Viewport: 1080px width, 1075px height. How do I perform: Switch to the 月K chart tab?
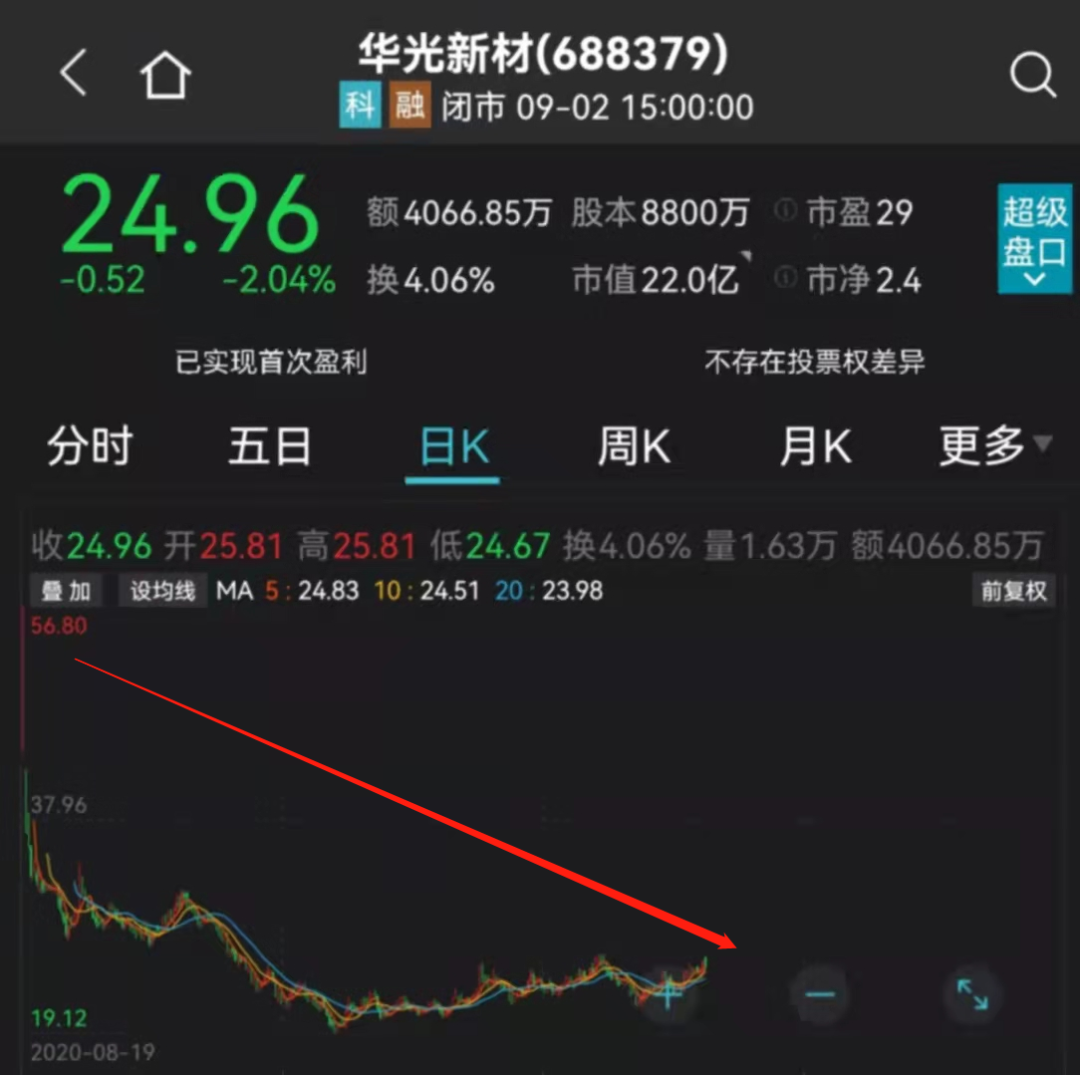click(815, 447)
